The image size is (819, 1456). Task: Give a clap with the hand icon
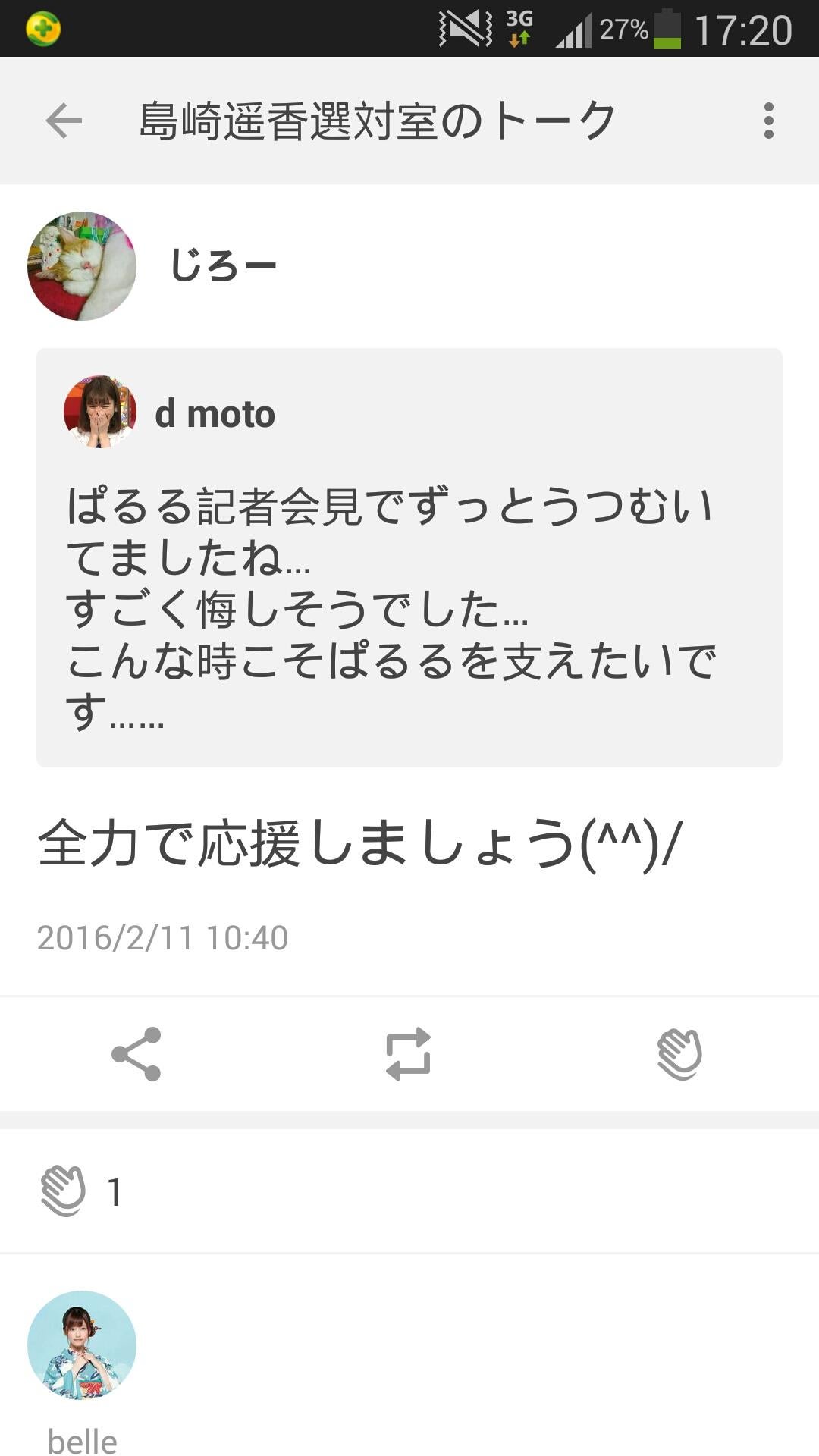click(x=680, y=1054)
